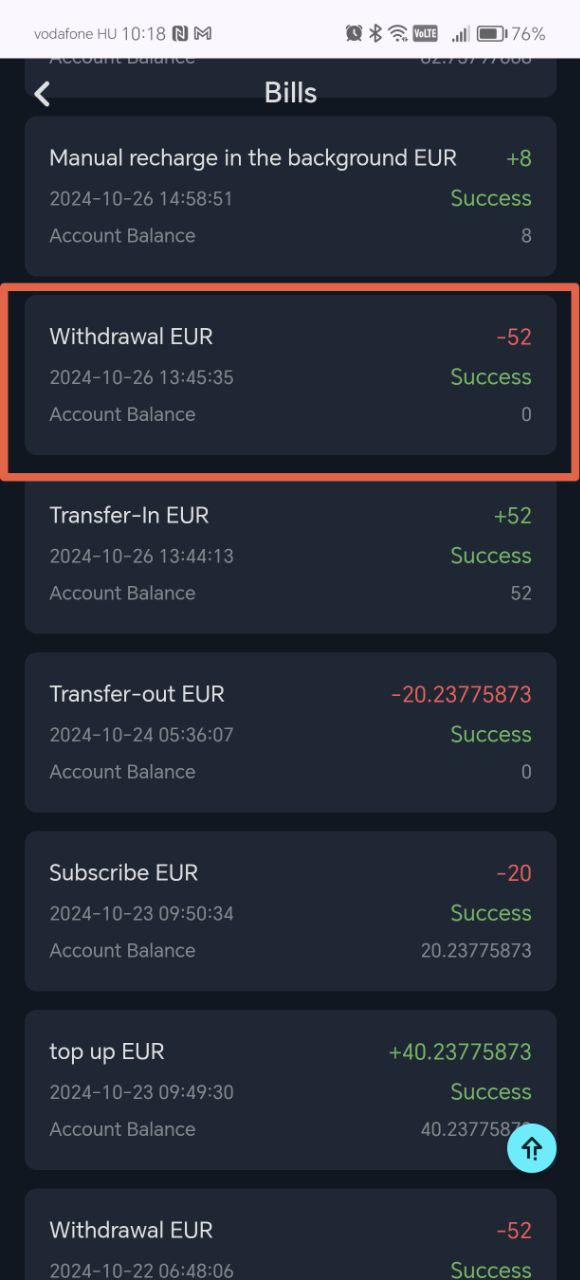Open the Withdrawal EUR entry dated 2024-10-22
This screenshot has height=1280, width=580.
[x=290, y=1235]
